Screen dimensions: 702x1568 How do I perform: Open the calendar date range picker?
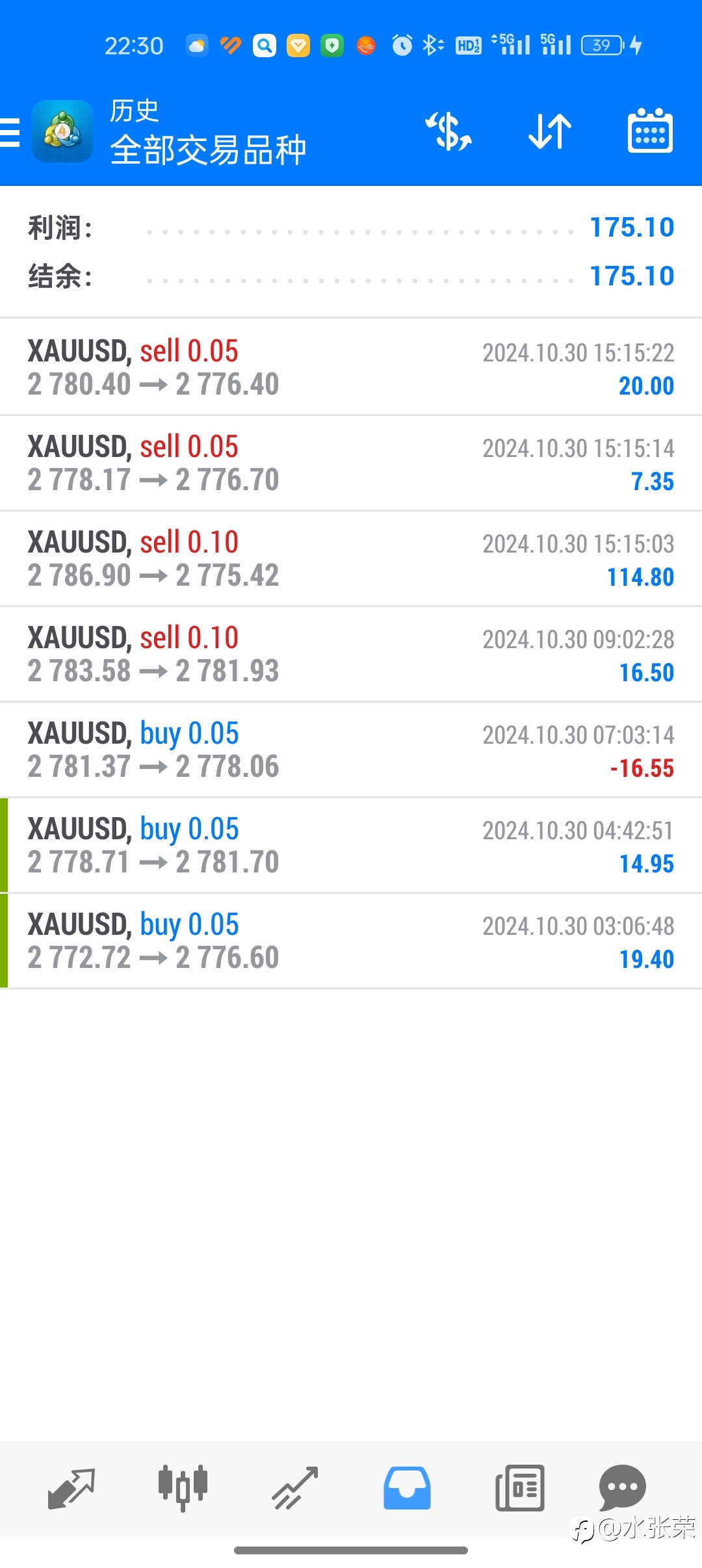pyautogui.click(x=650, y=131)
